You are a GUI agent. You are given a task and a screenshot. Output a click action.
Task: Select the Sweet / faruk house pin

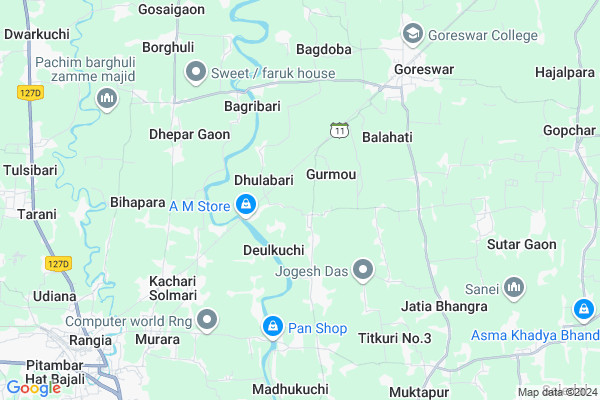195,72
